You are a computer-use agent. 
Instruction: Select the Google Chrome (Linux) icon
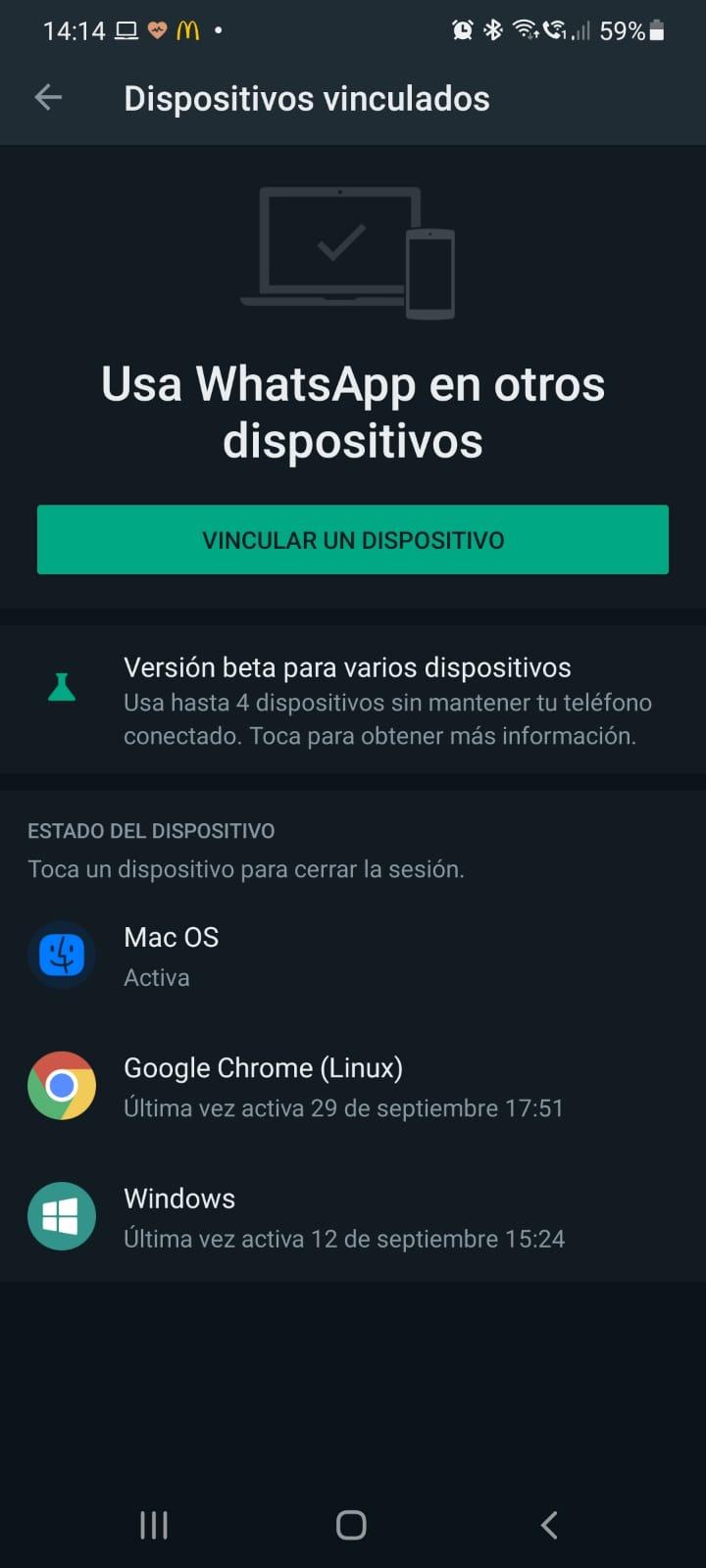click(x=62, y=1085)
